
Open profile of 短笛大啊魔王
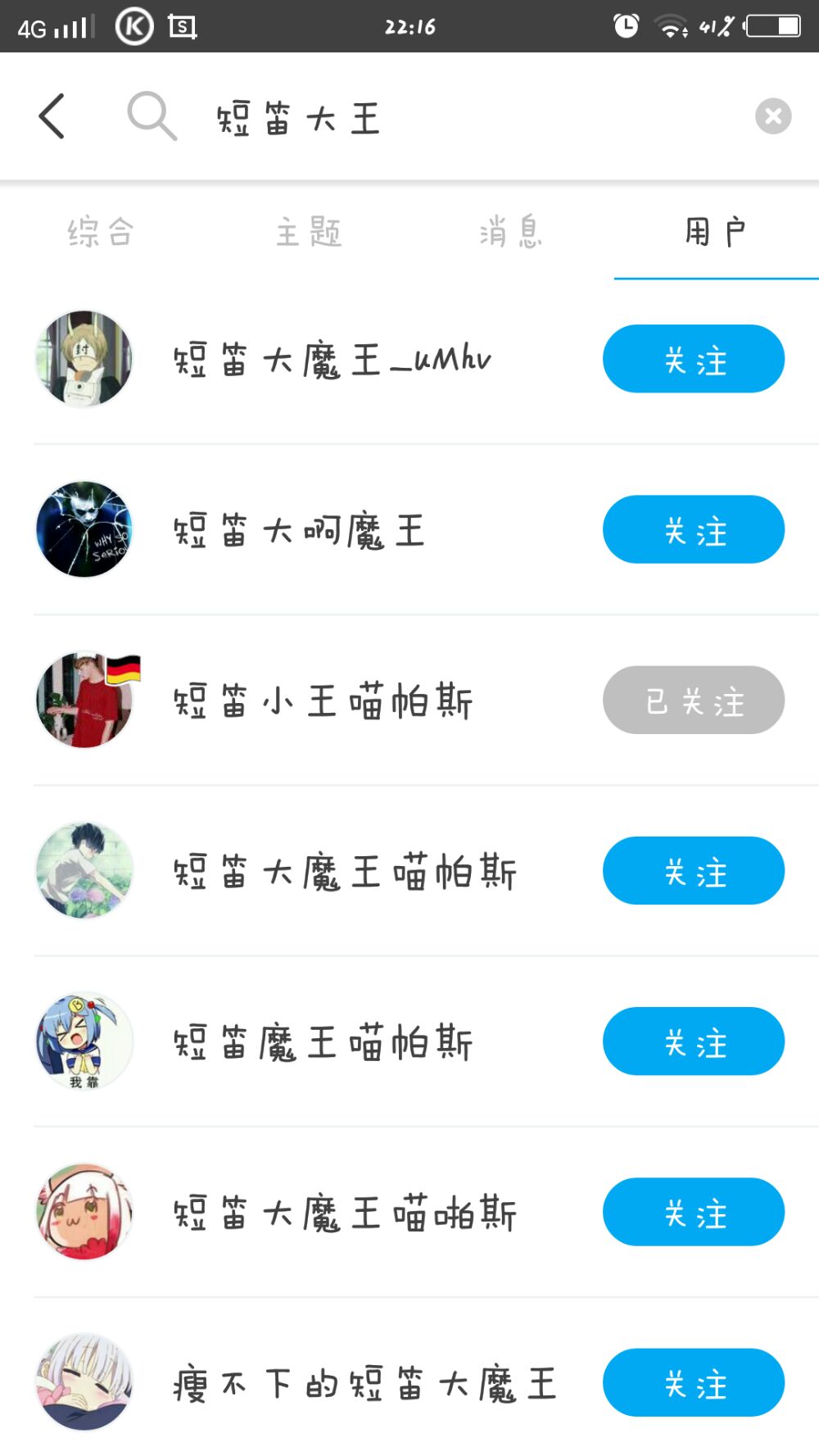click(x=299, y=530)
